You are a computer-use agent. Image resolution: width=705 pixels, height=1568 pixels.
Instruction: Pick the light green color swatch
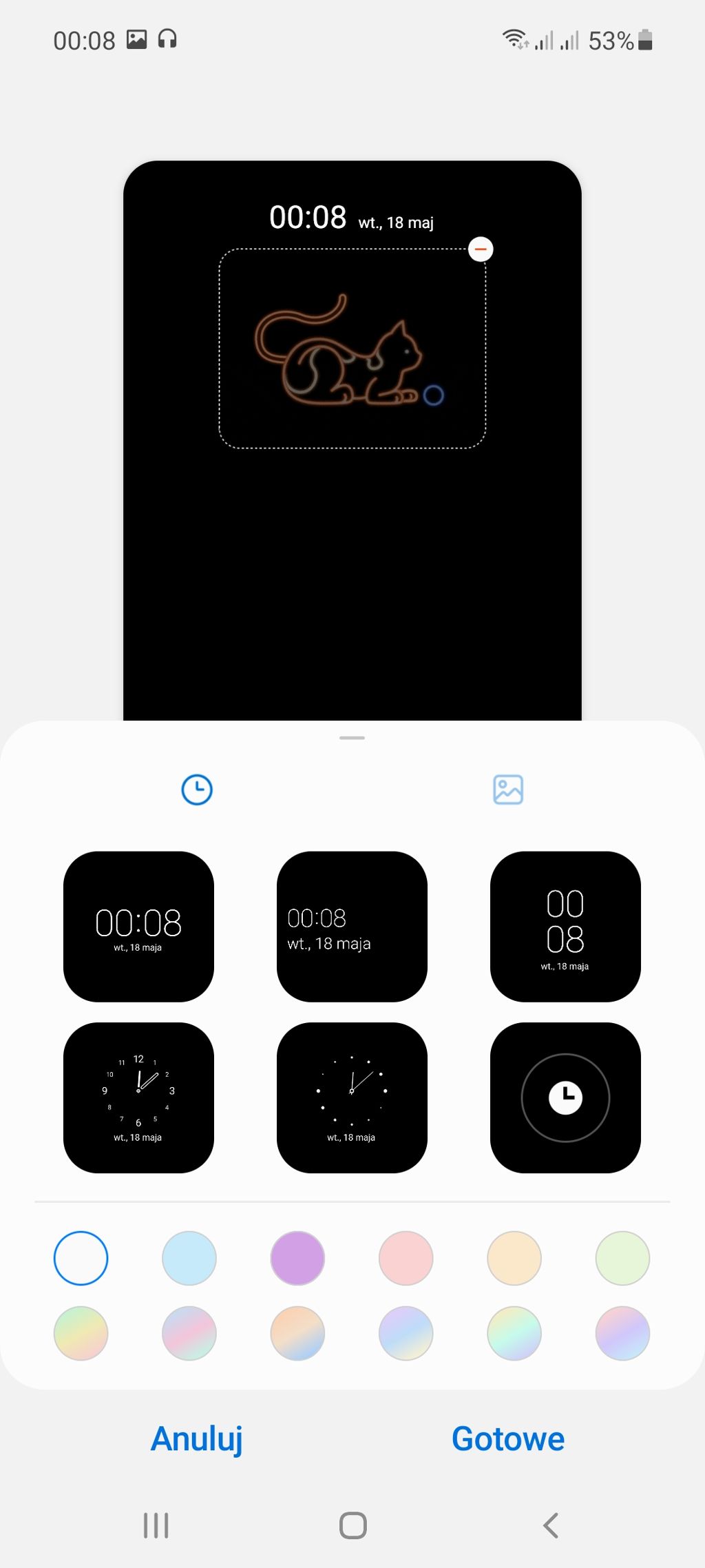(622, 1258)
